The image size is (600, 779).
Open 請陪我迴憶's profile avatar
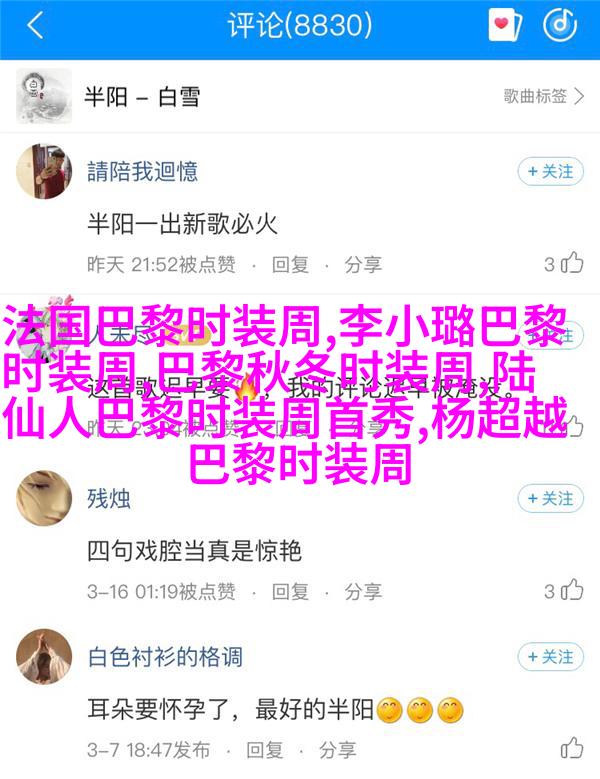(x=43, y=172)
